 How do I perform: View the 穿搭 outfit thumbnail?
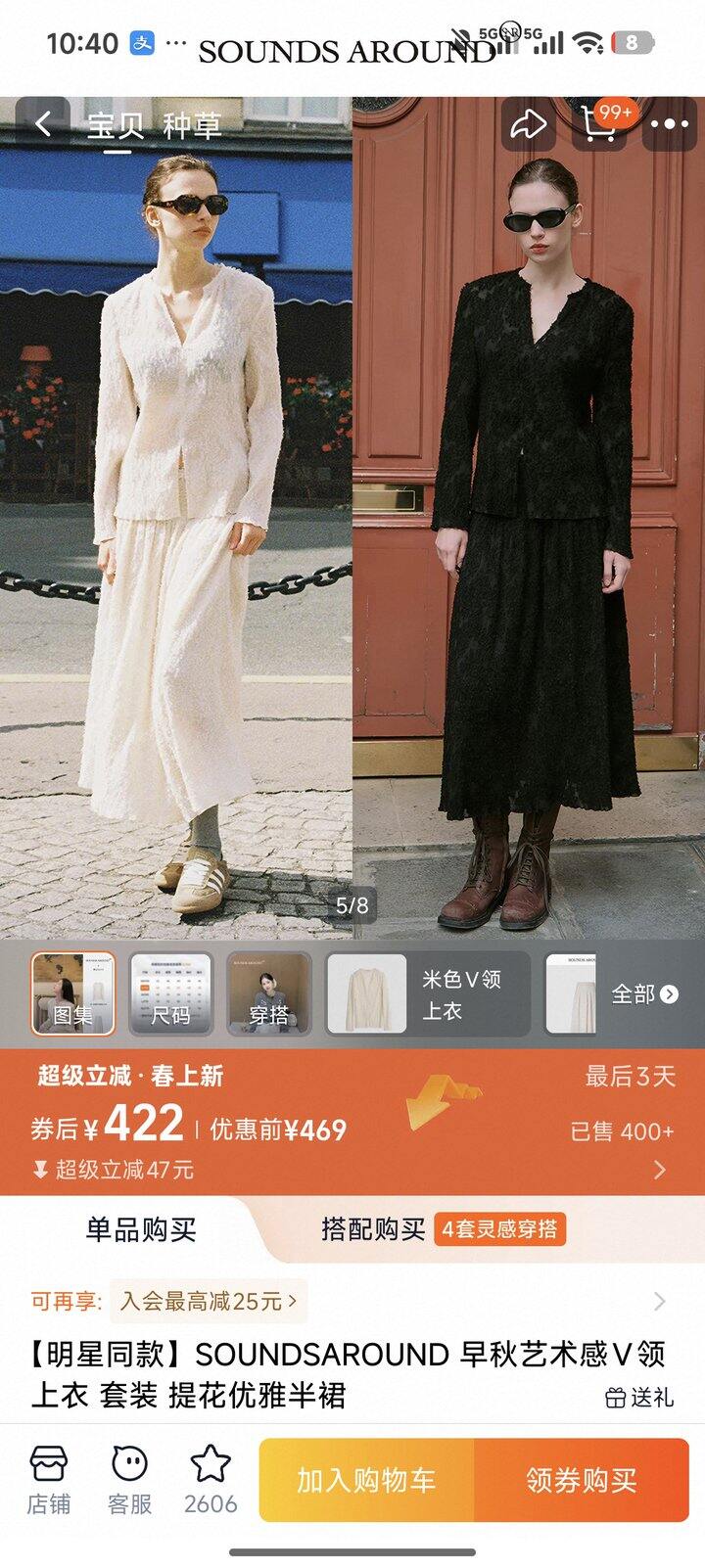pos(268,993)
